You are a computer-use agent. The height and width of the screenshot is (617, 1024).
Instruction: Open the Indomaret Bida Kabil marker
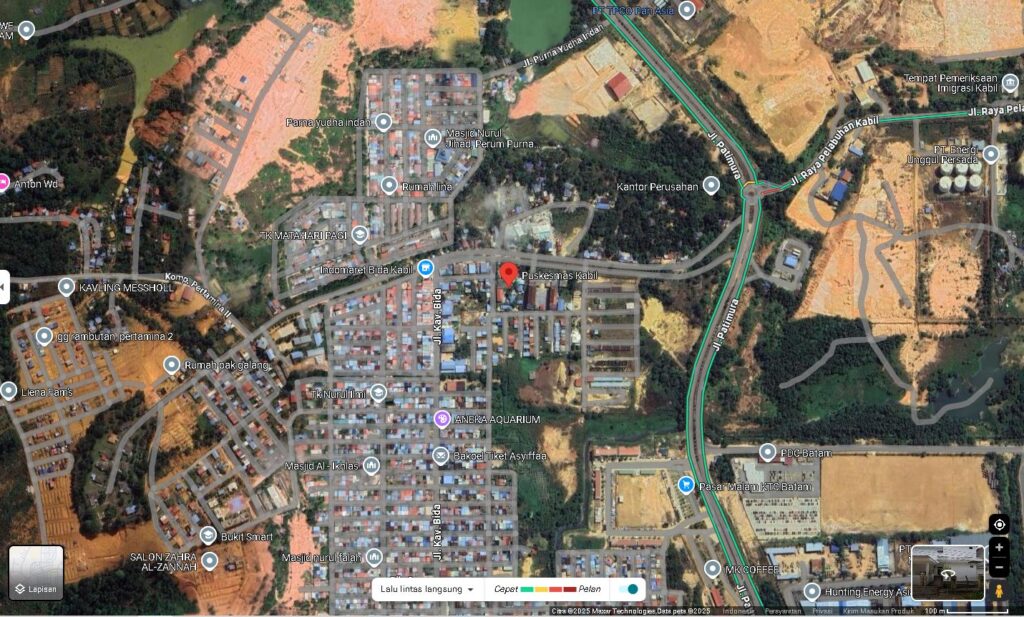[426, 268]
